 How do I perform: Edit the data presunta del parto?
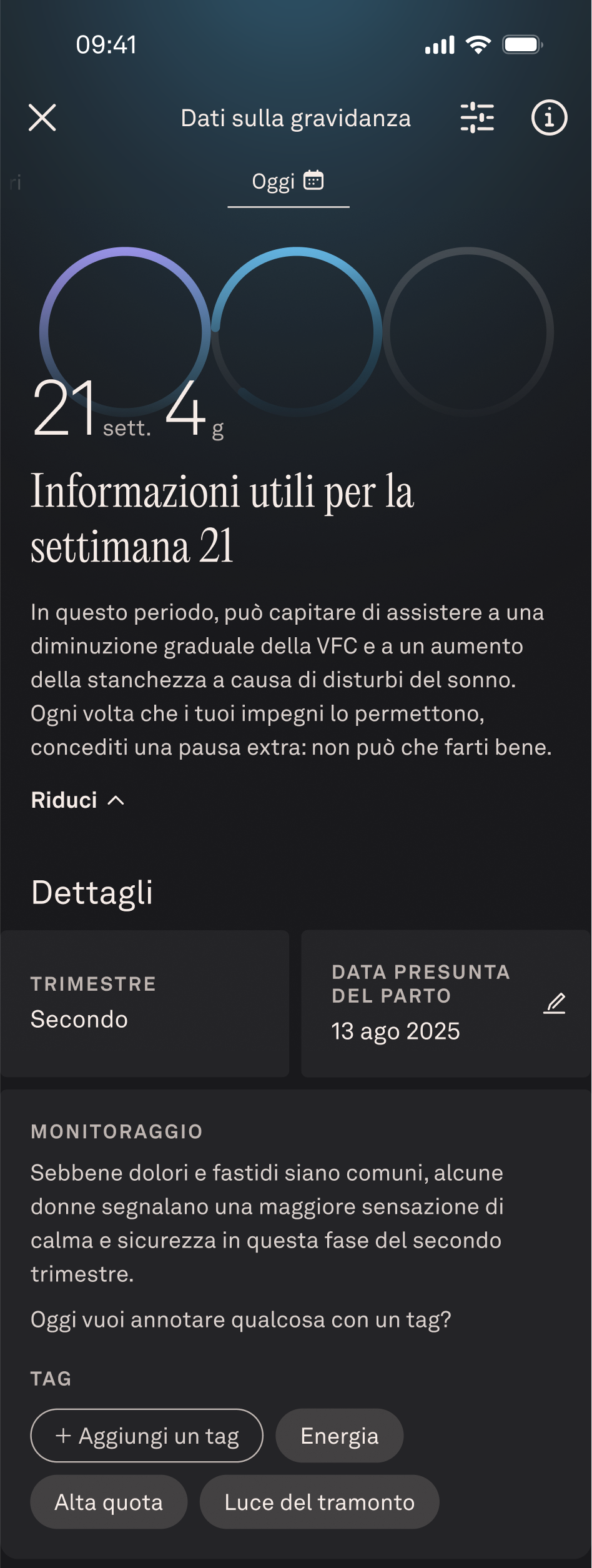pyautogui.click(x=554, y=1003)
